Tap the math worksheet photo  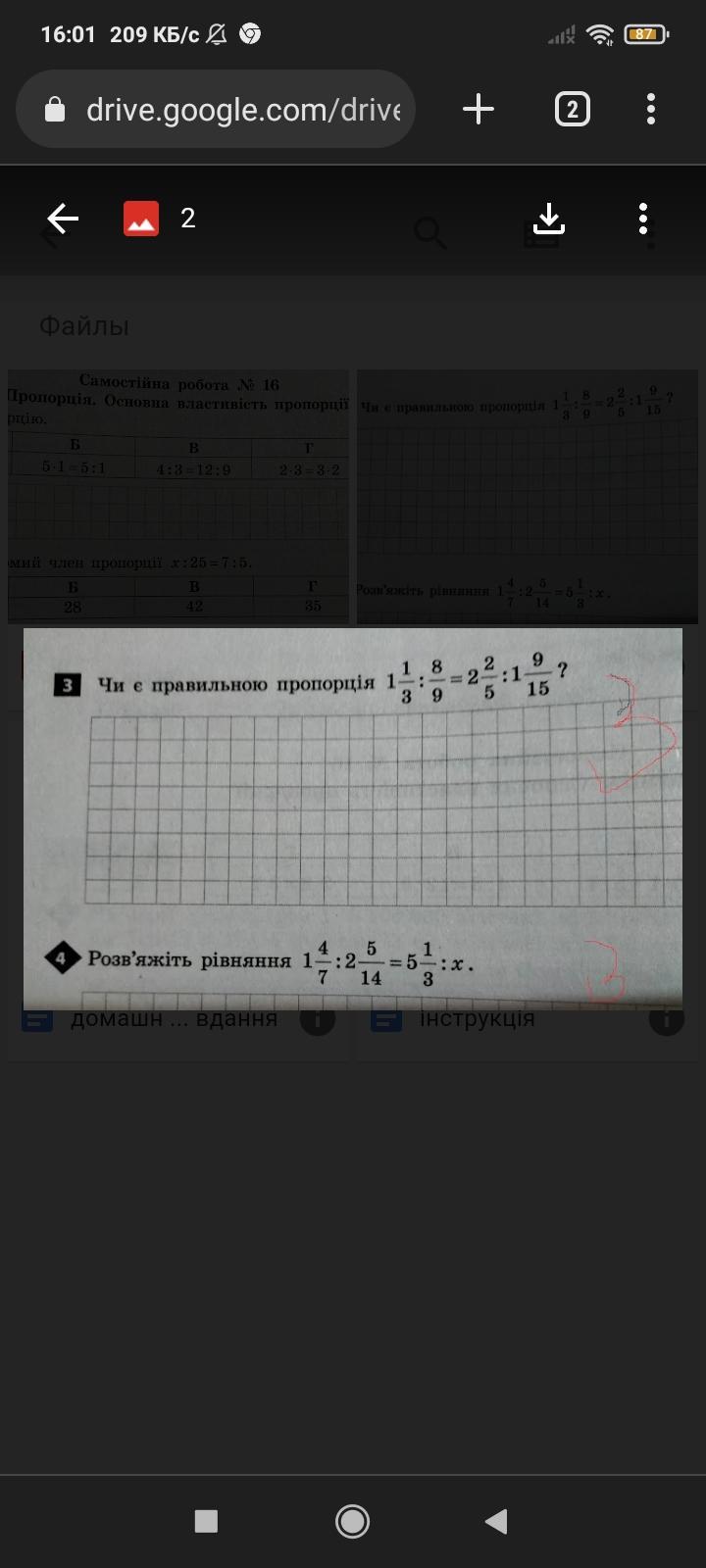point(353,818)
